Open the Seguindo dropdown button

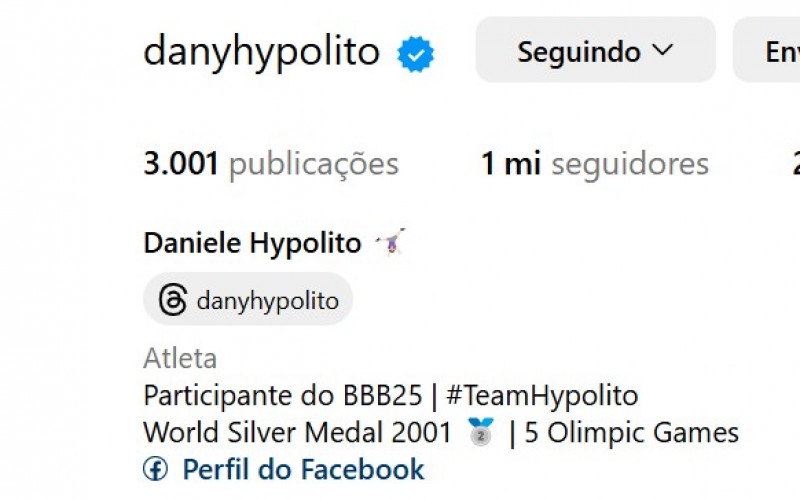(595, 50)
